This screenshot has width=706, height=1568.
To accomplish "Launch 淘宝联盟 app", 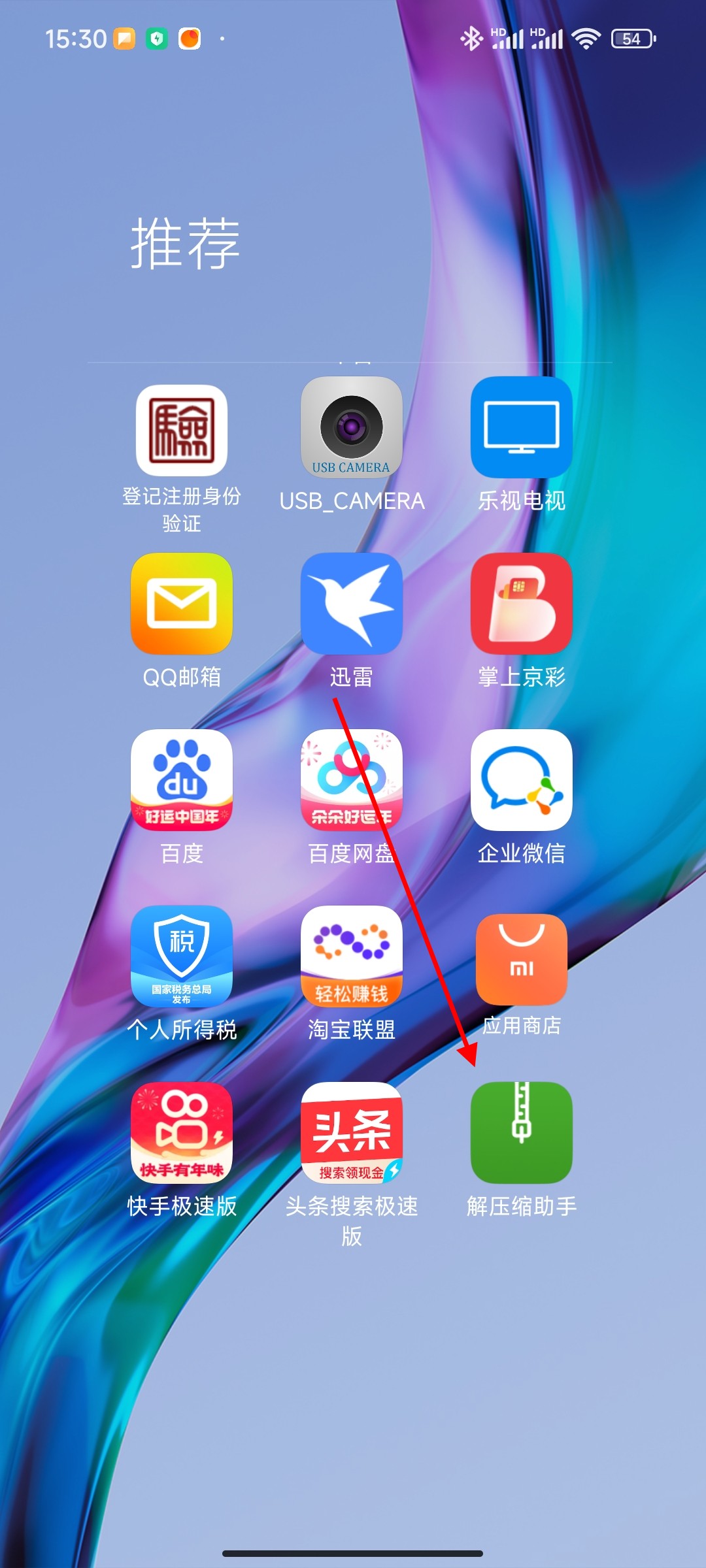I will (352, 956).
